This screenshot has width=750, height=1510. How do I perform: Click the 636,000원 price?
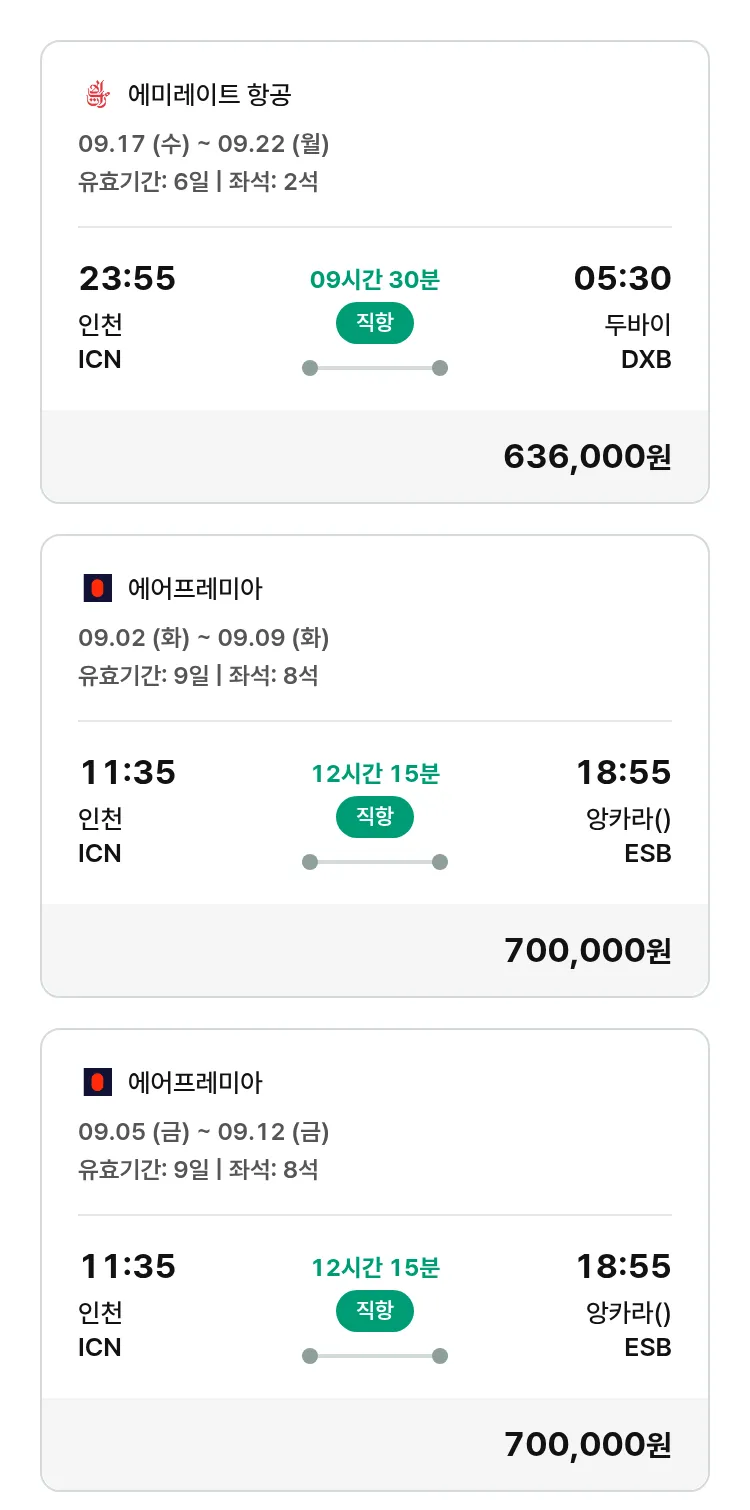(x=585, y=456)
